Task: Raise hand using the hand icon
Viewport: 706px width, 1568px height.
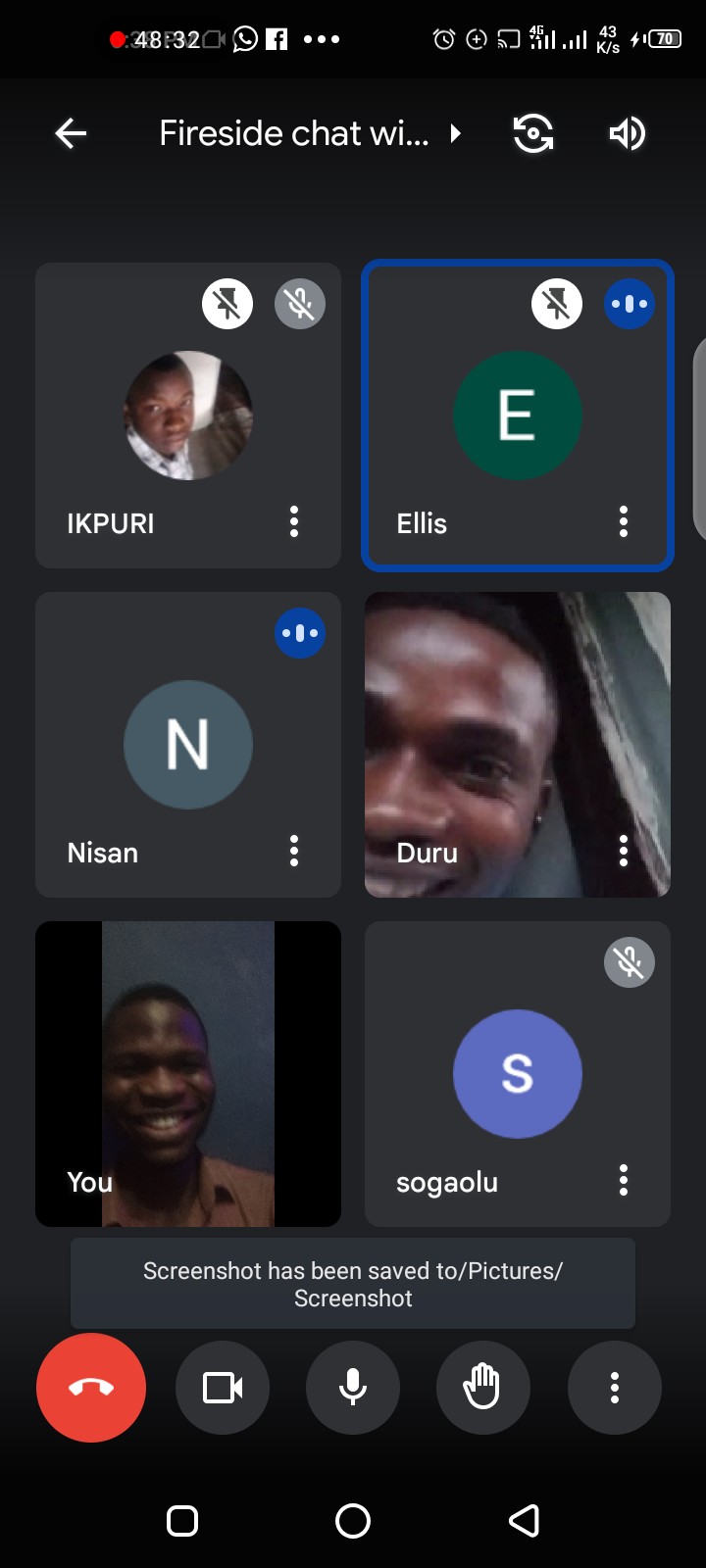Action: pyautogui.click(x=483, y=1388)
